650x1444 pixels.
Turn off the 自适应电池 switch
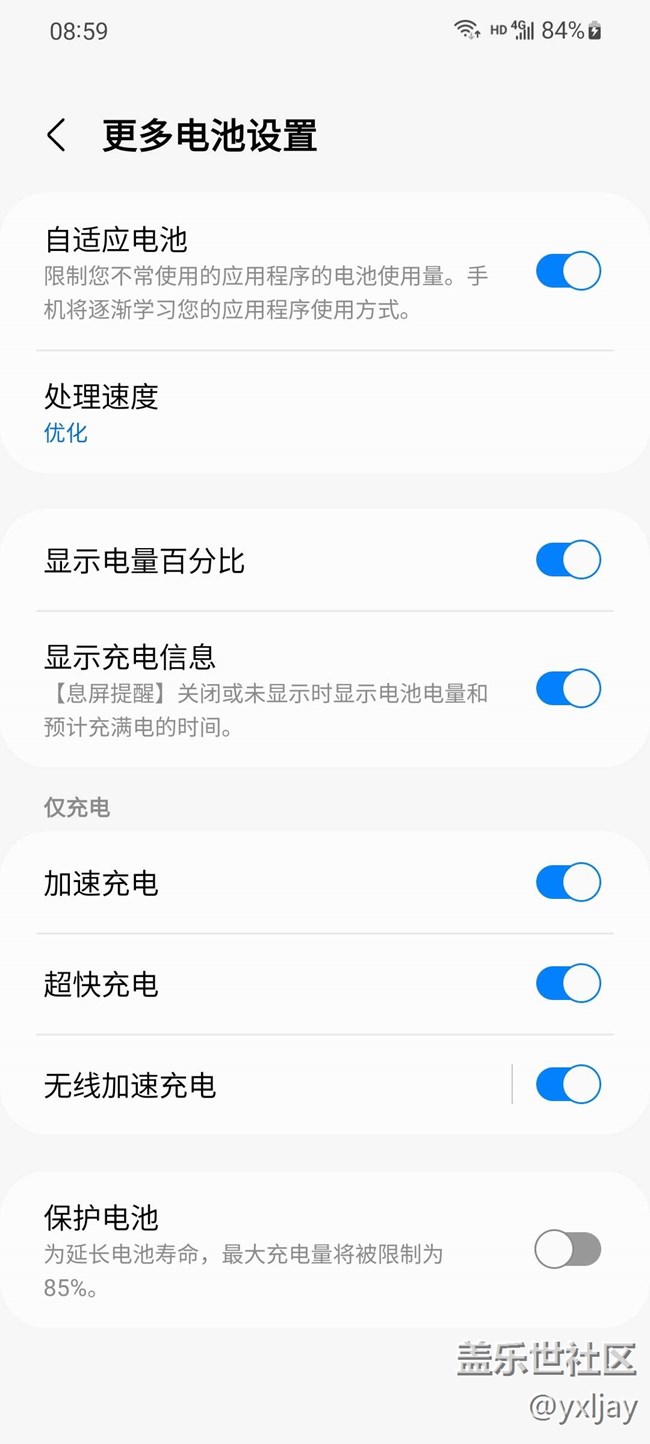(568, 271)
